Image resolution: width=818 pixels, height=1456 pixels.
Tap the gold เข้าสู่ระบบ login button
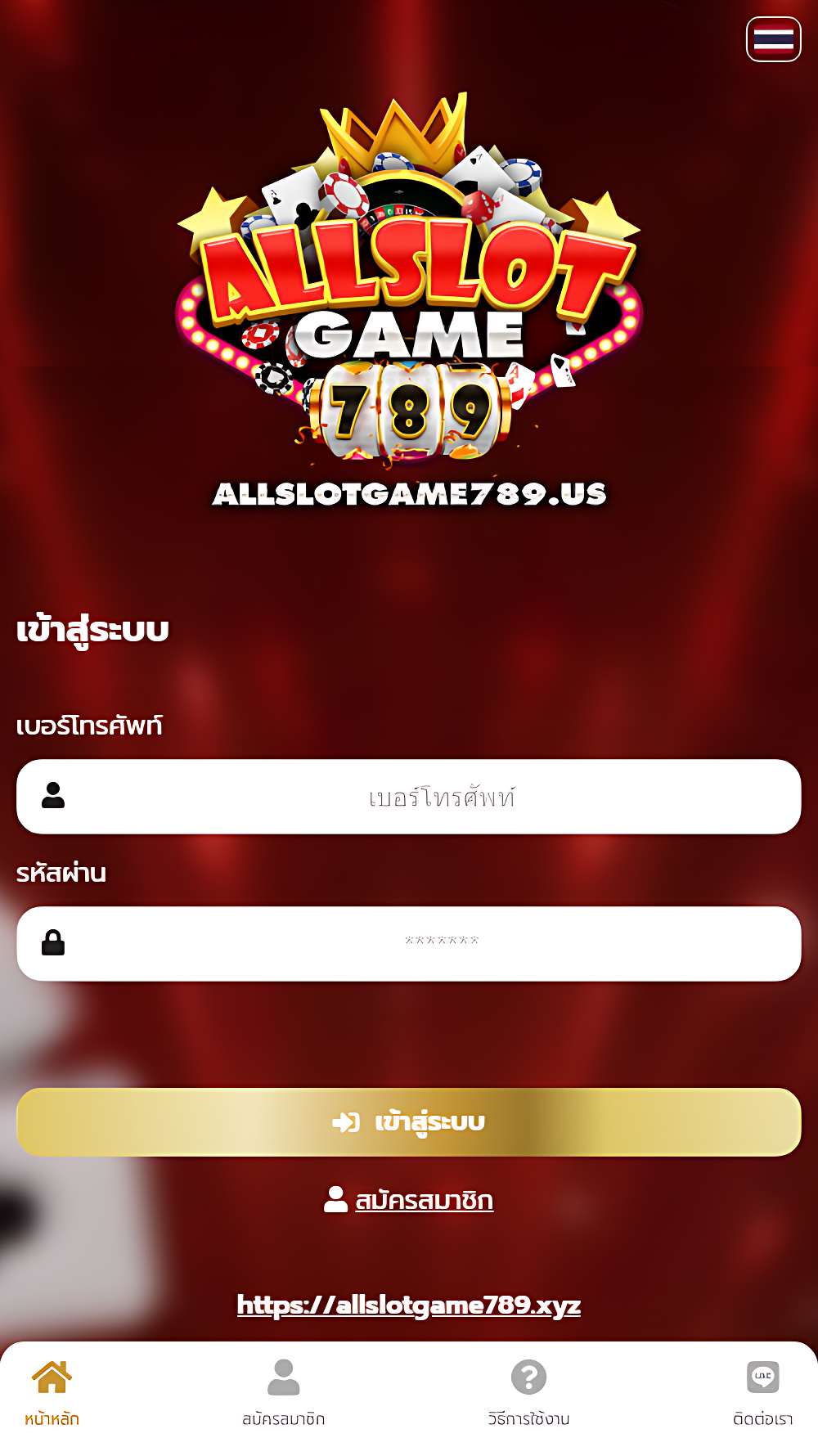coord(409,1122)
